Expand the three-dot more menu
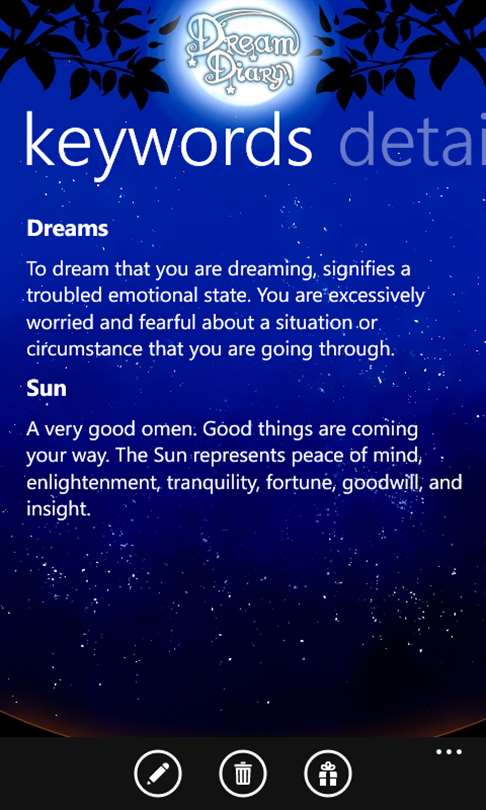 coord(449,752)
